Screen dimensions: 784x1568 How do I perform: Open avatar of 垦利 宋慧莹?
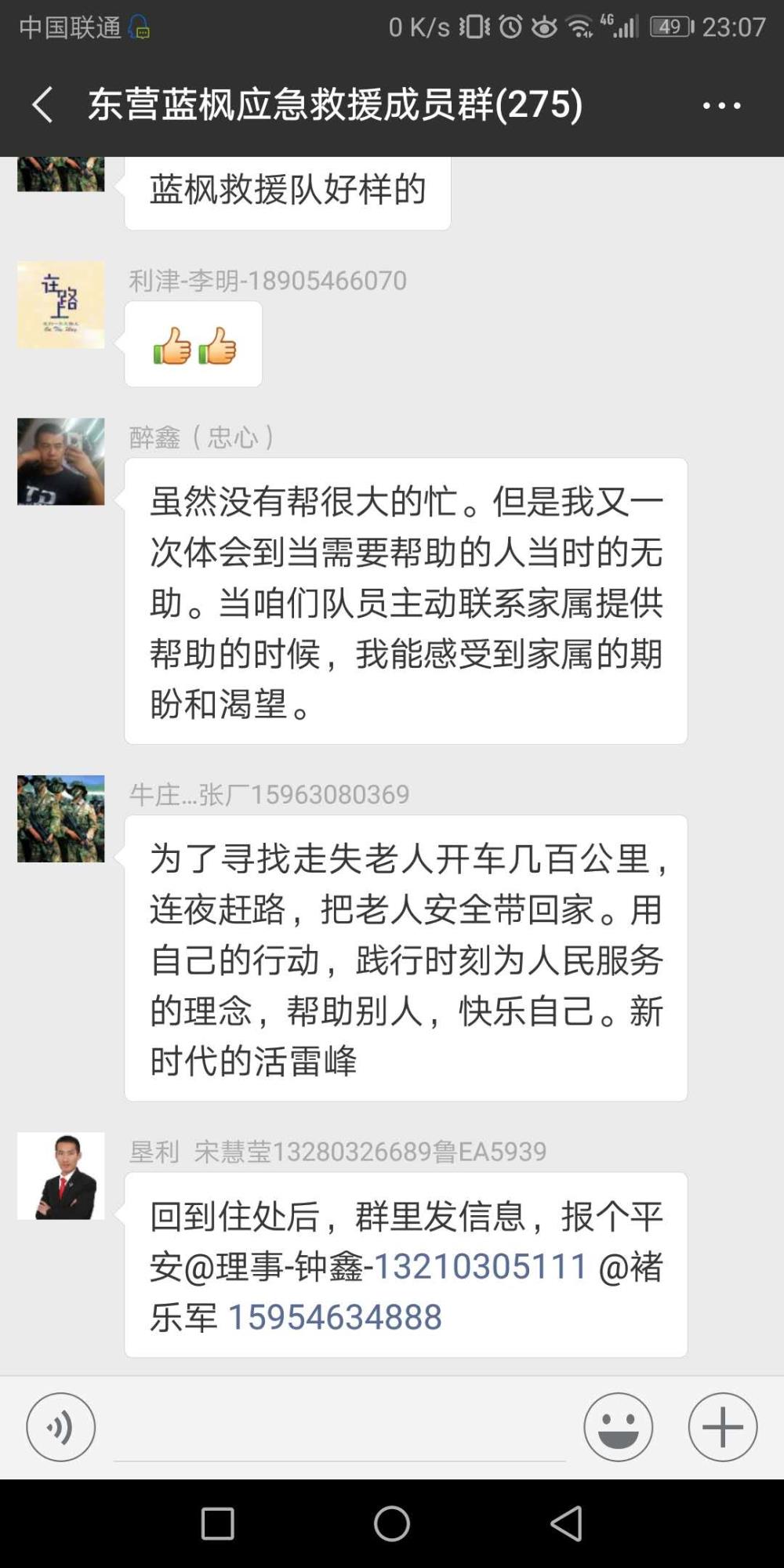[x=61, y=1176]
